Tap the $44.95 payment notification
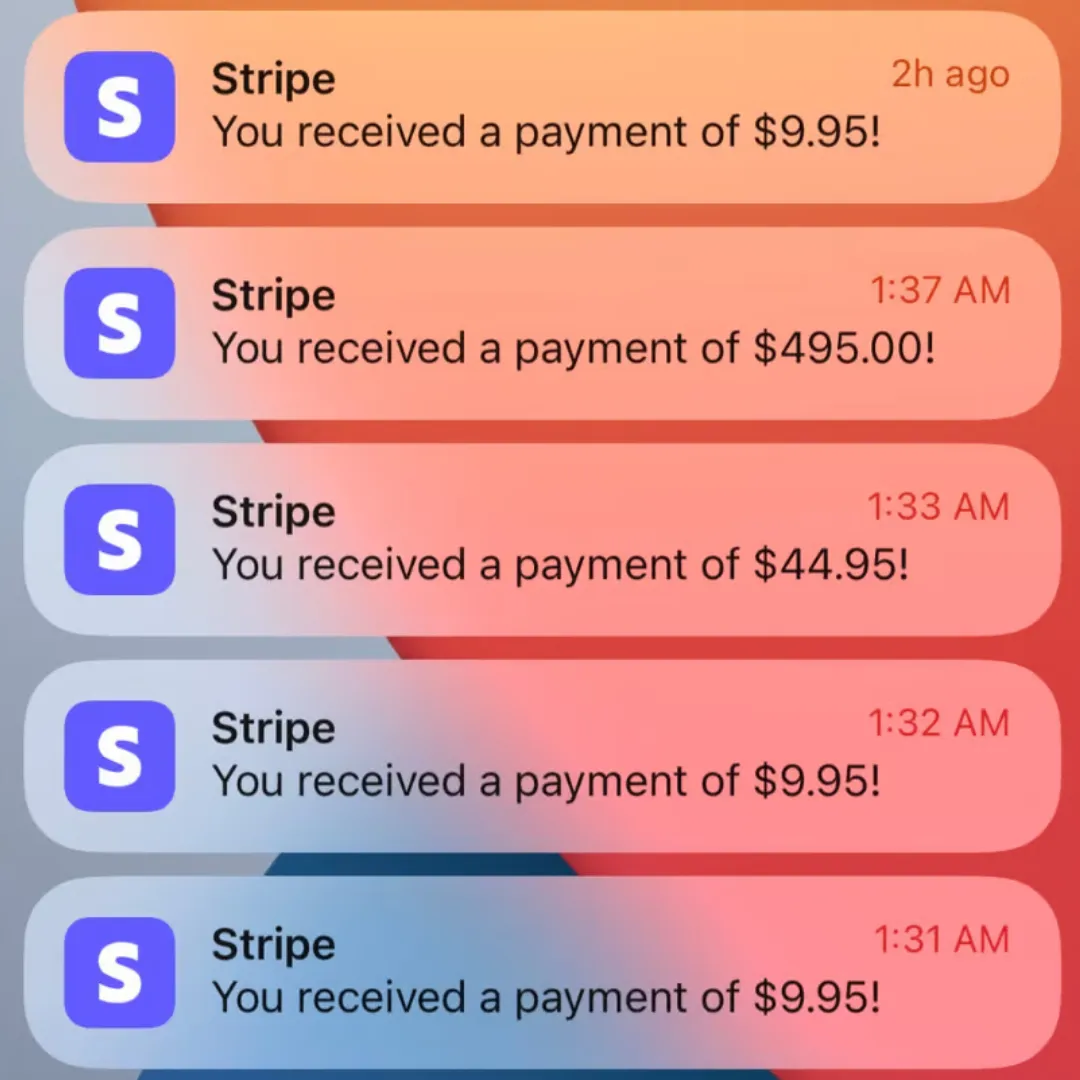This screenshot has width=1080, height=1080. click(x=540, y=539)
